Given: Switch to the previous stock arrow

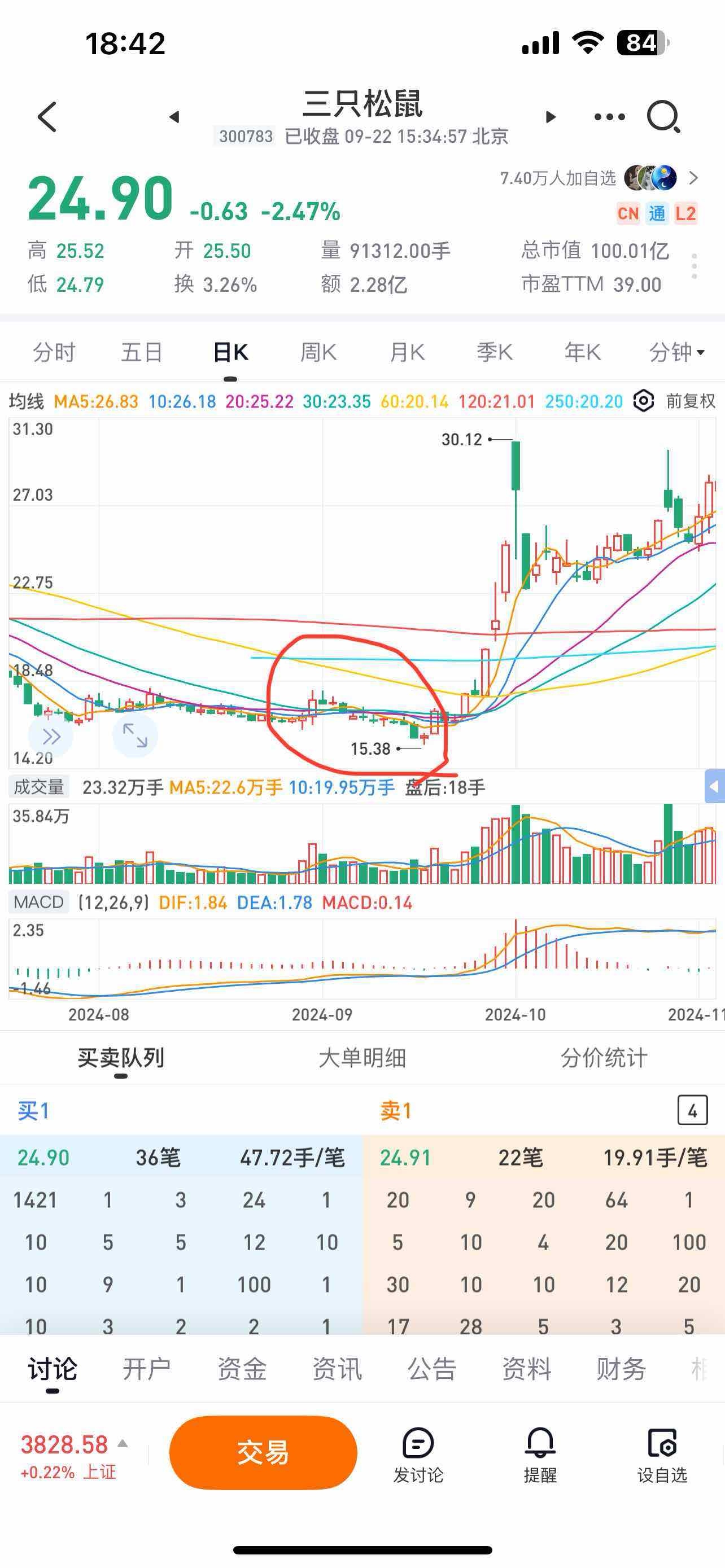Looking at the screenshot, I should [174, 117].
